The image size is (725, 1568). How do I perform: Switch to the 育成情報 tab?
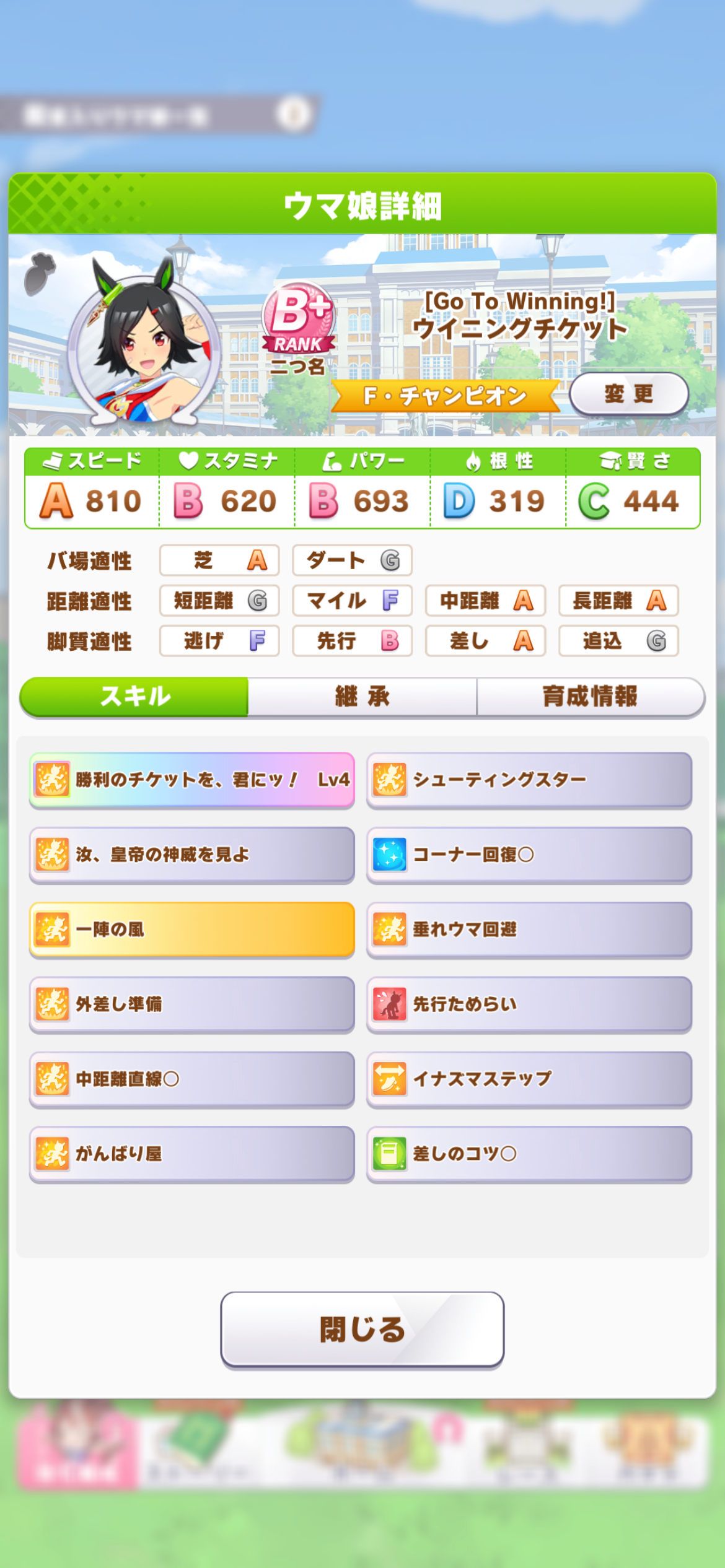[591, 697]
